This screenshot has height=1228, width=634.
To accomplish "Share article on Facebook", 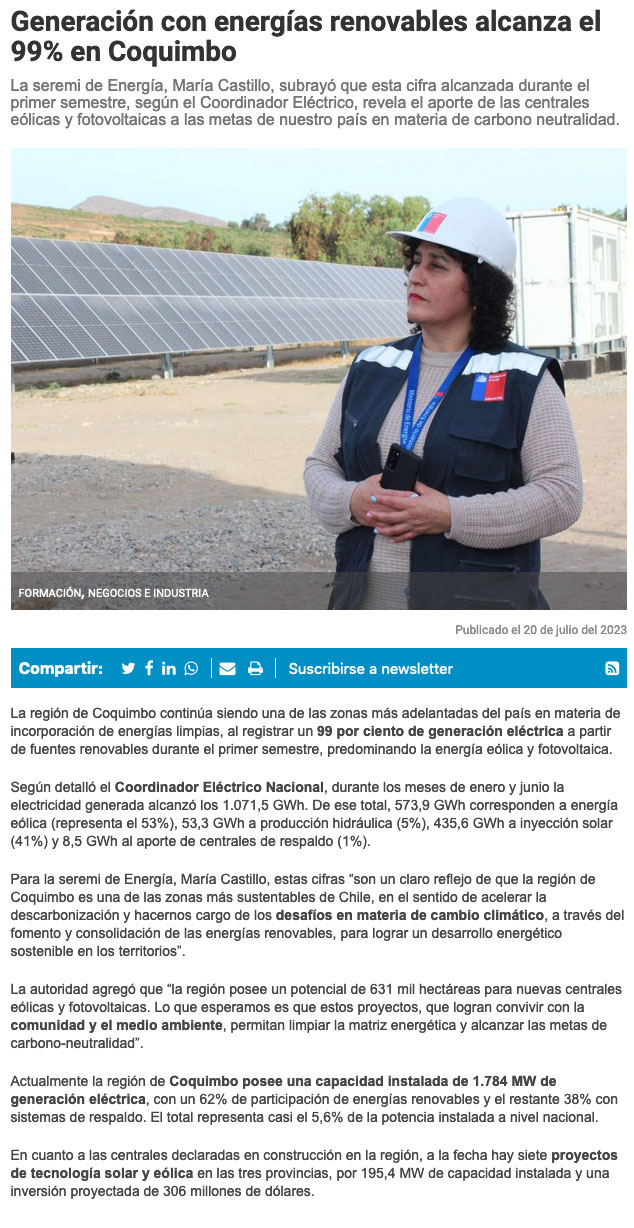I will (x=149, y=669).
